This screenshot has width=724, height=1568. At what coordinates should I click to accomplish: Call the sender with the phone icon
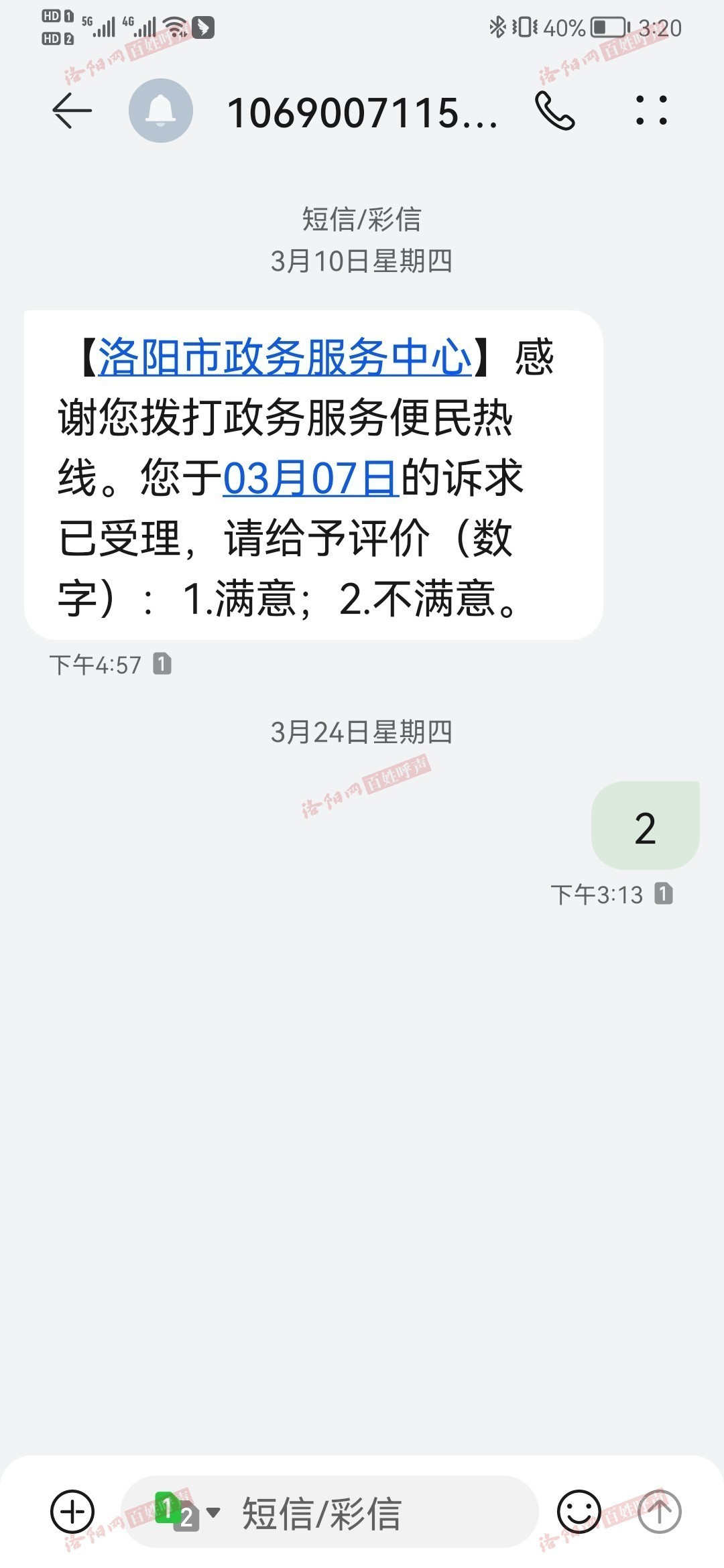tap(555, 111)
